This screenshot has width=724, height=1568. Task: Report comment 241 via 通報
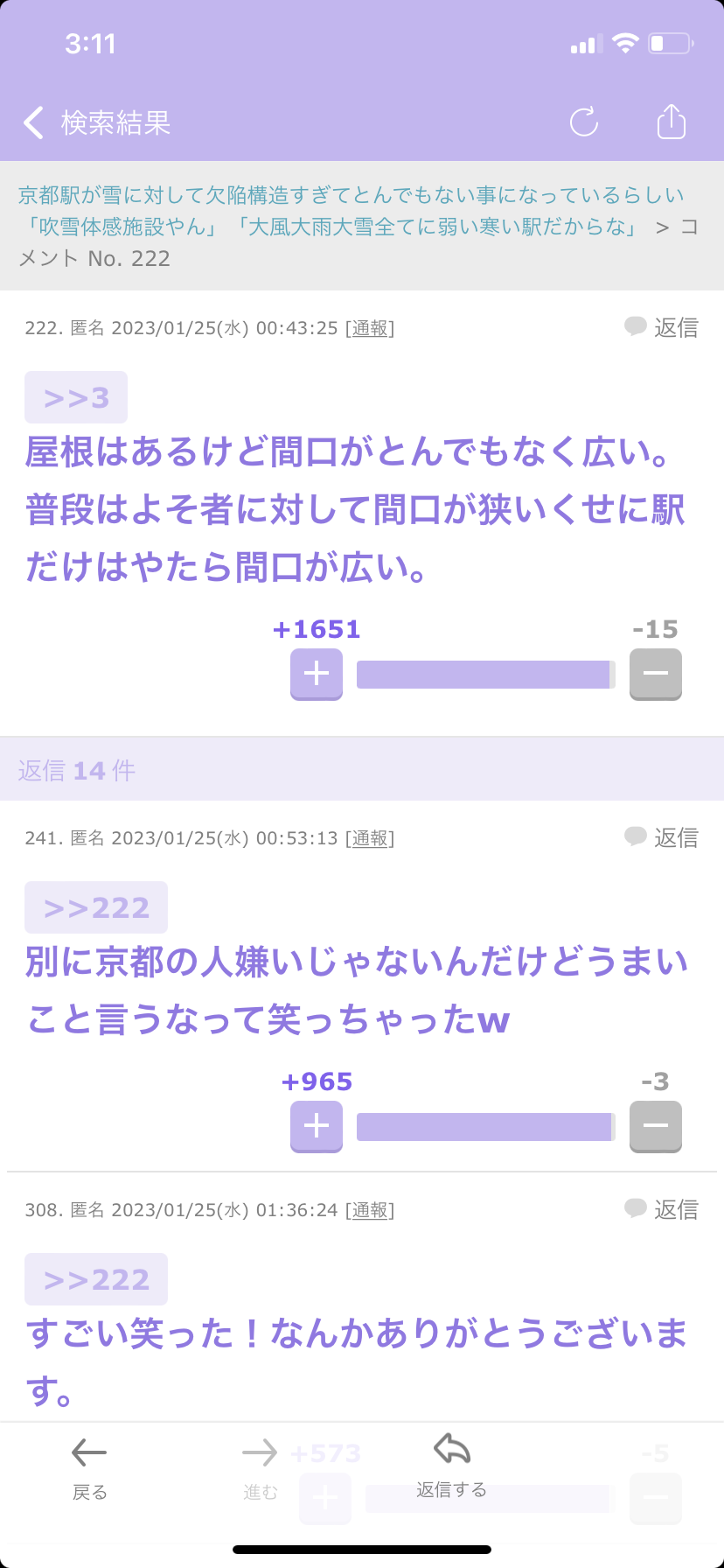(x=370, y=838)
